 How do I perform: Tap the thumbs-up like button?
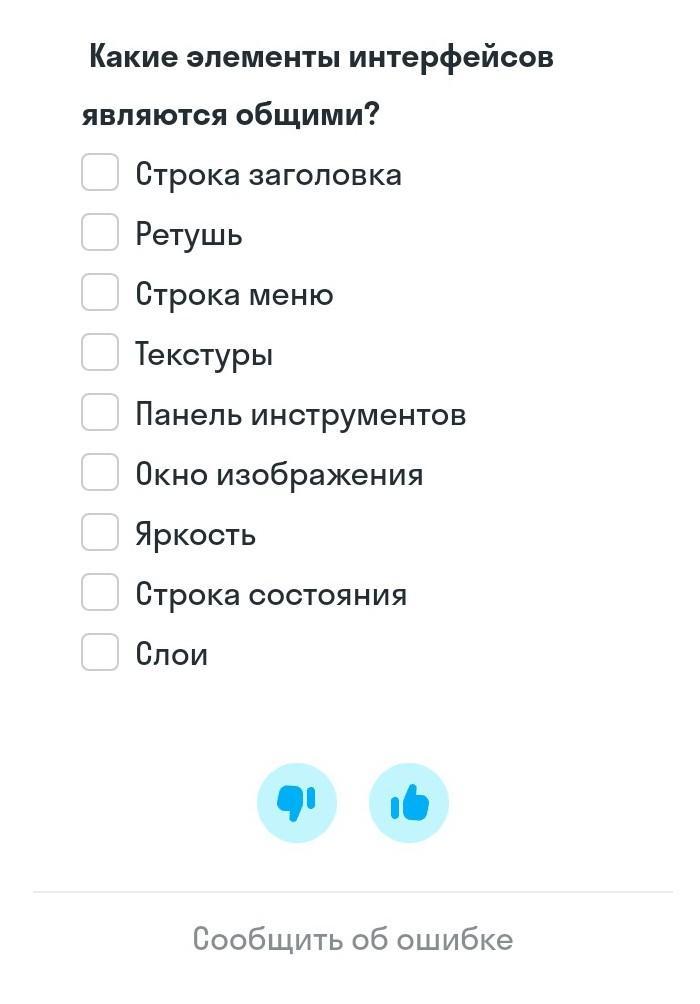[x=409, y=802]
